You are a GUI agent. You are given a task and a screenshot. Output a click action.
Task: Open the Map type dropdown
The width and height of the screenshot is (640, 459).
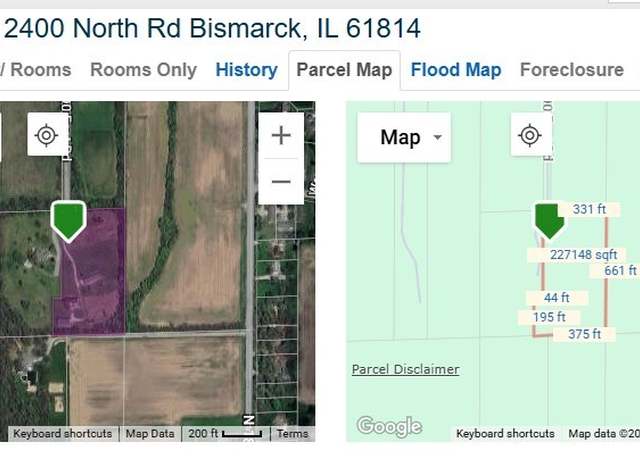(404, 137)
